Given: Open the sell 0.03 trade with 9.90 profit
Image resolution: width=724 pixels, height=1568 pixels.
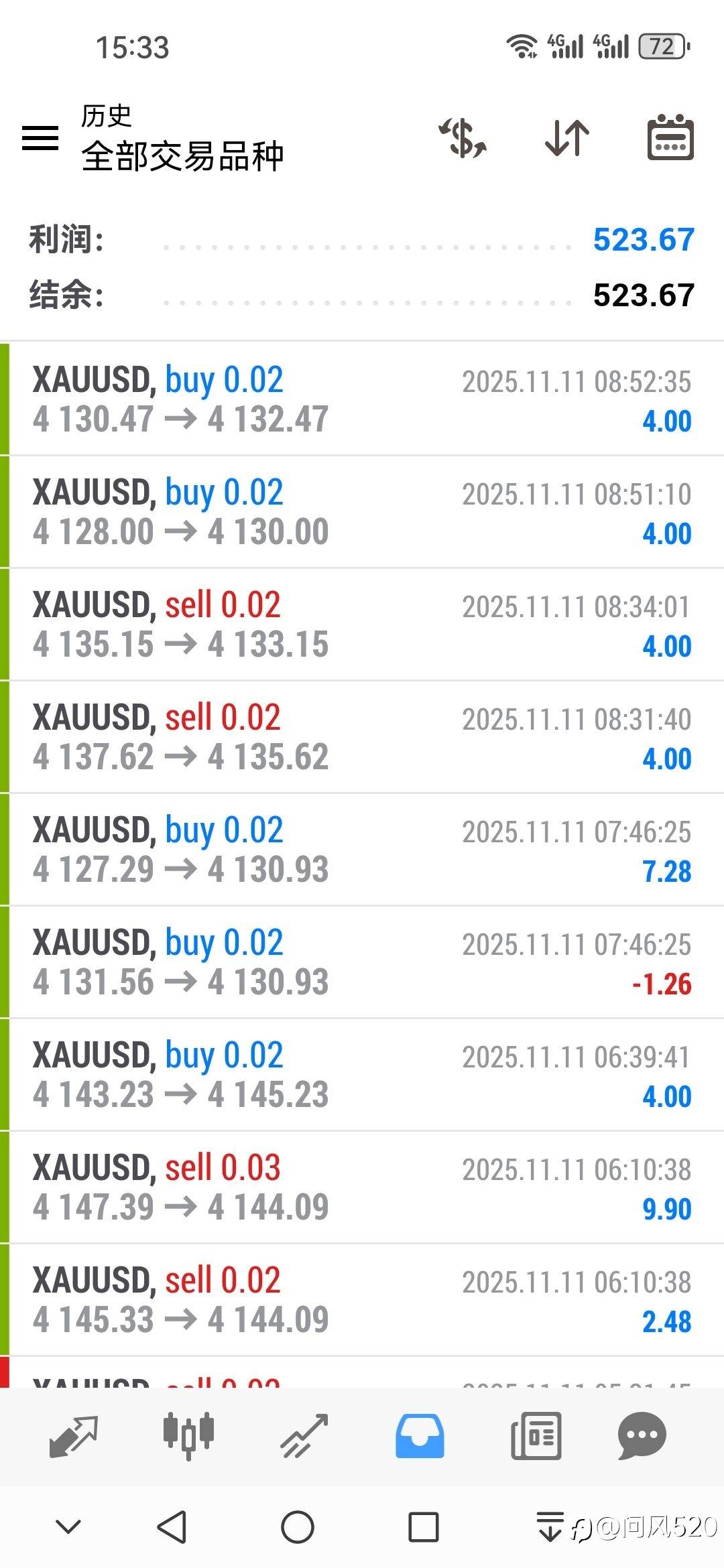Looking at the screenshot, I should point(362,1187).
